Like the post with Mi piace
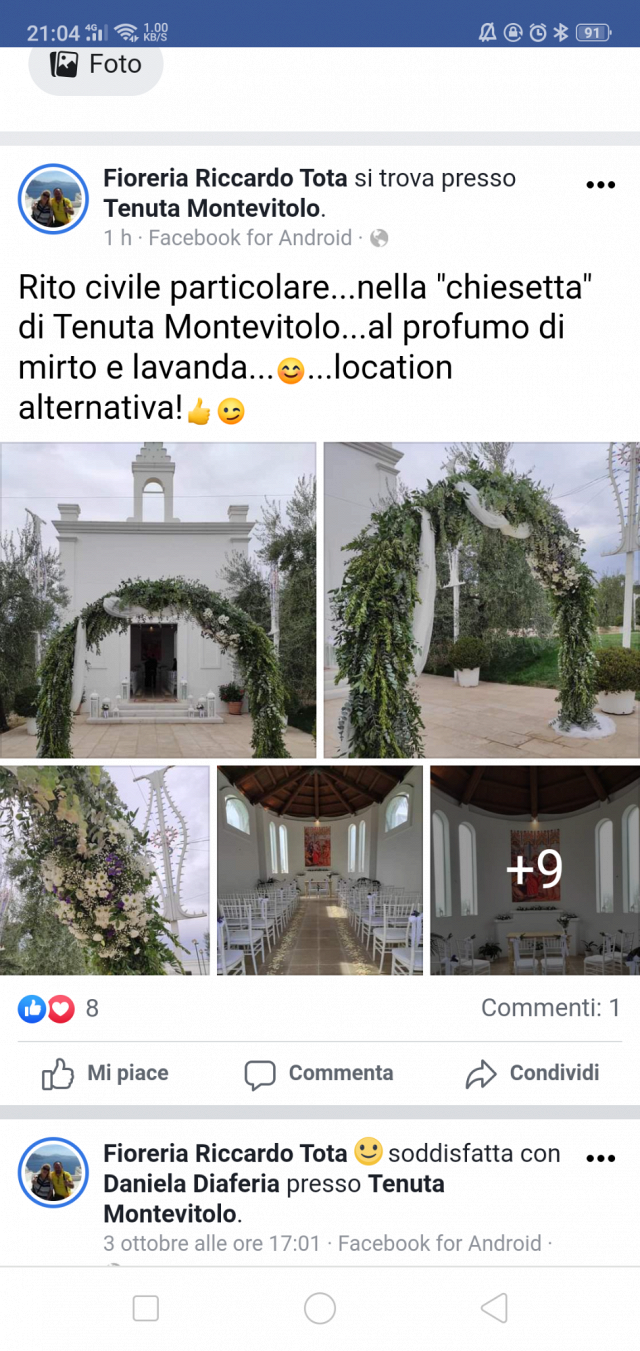 point(105,1073)
